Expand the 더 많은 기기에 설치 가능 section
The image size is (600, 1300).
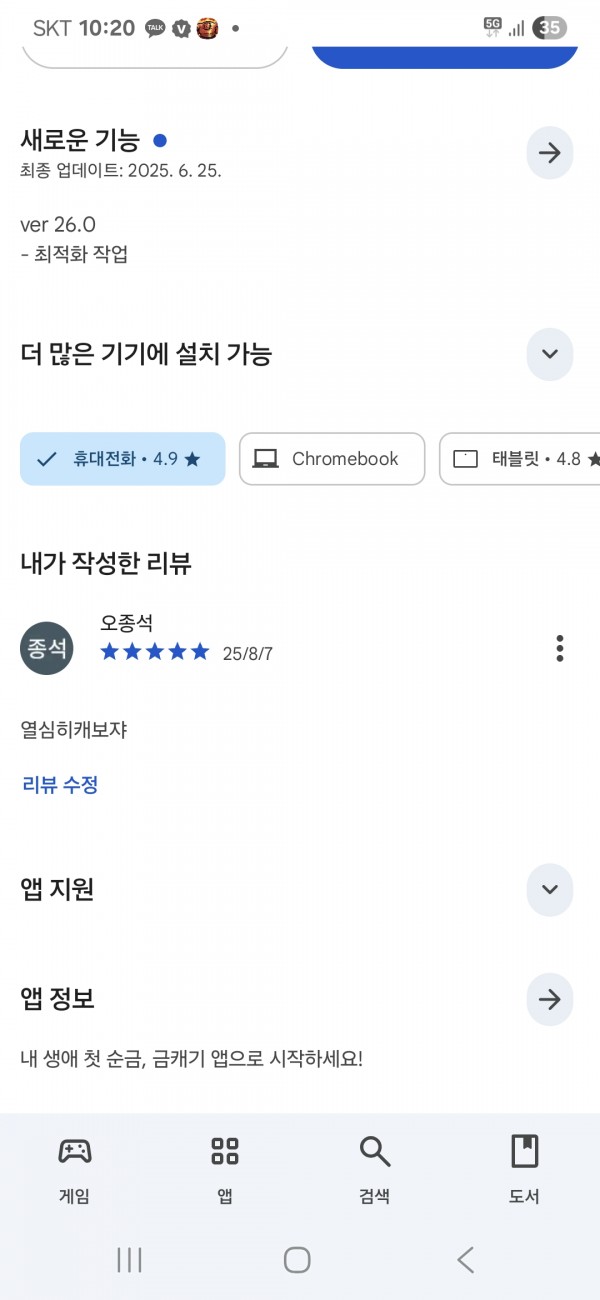tap(549, 354)
